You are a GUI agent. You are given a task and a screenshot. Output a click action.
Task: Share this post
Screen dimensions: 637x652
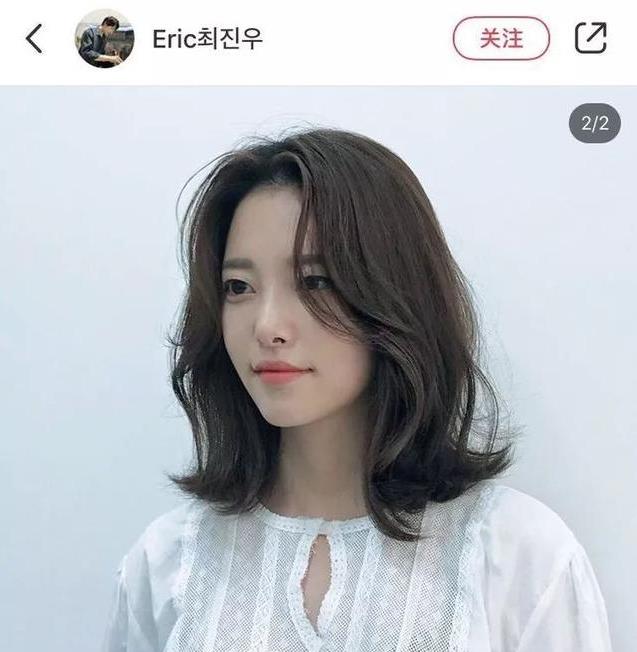click(x=591, y=38)
